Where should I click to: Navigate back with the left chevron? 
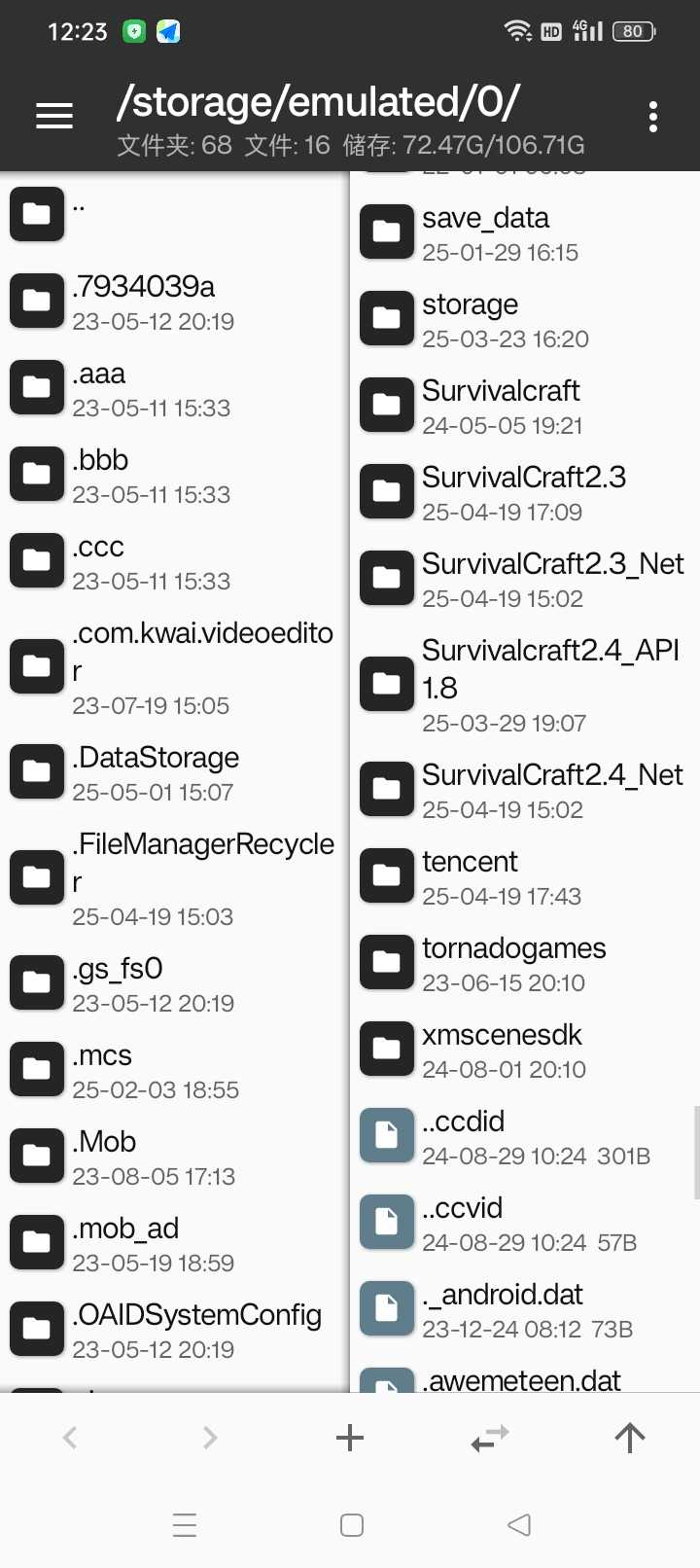70,1438
